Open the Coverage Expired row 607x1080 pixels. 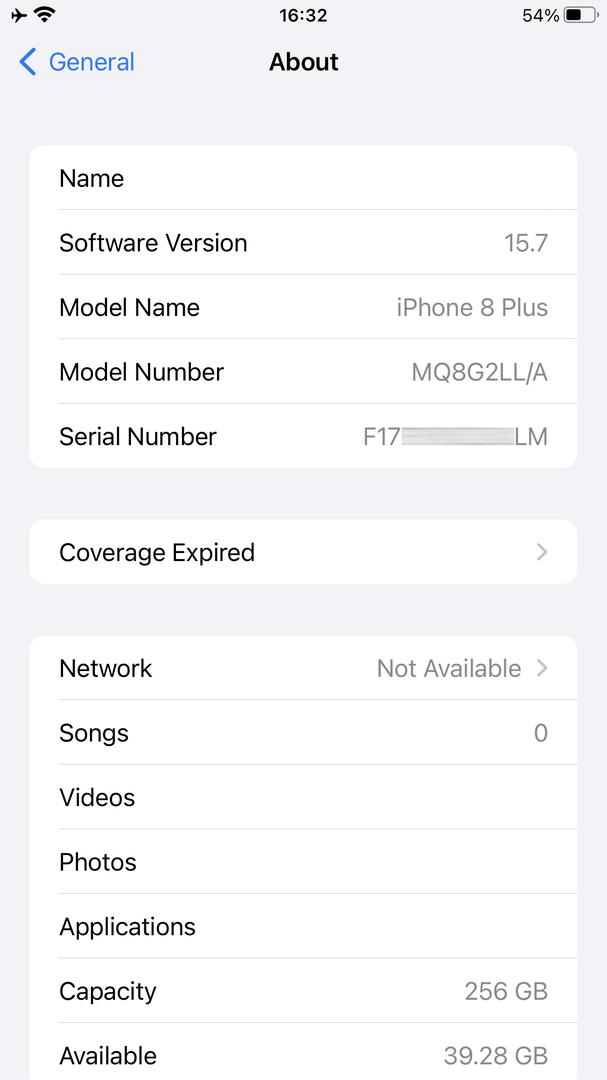(x=303, y=552)
